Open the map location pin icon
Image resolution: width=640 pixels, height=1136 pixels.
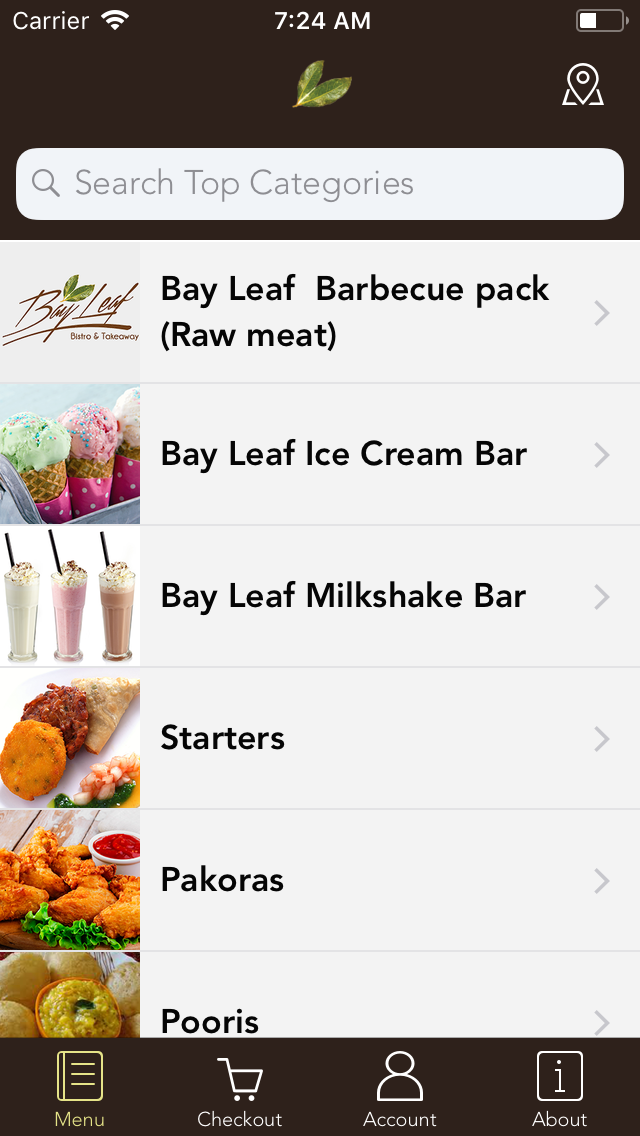point(582,85)
